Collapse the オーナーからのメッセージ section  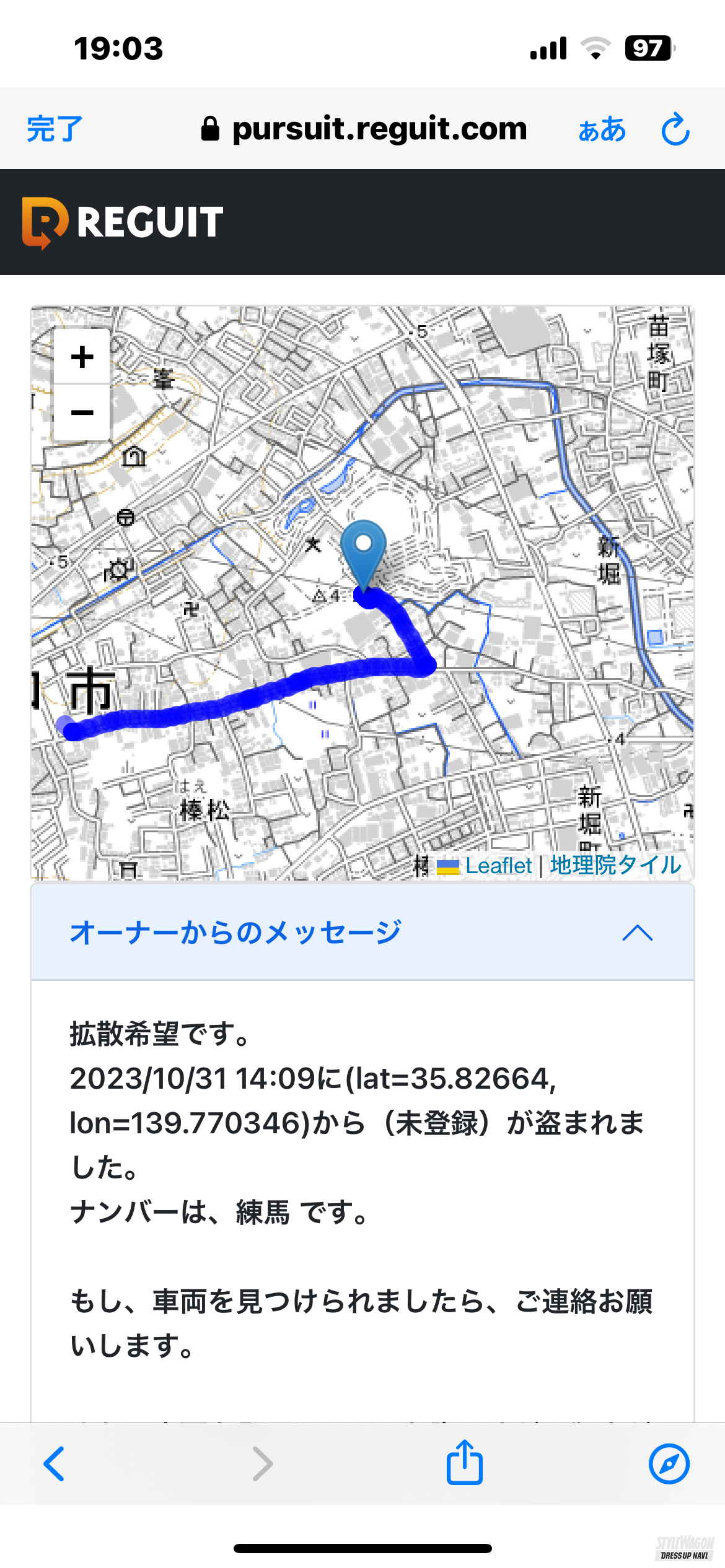[637, 933]
